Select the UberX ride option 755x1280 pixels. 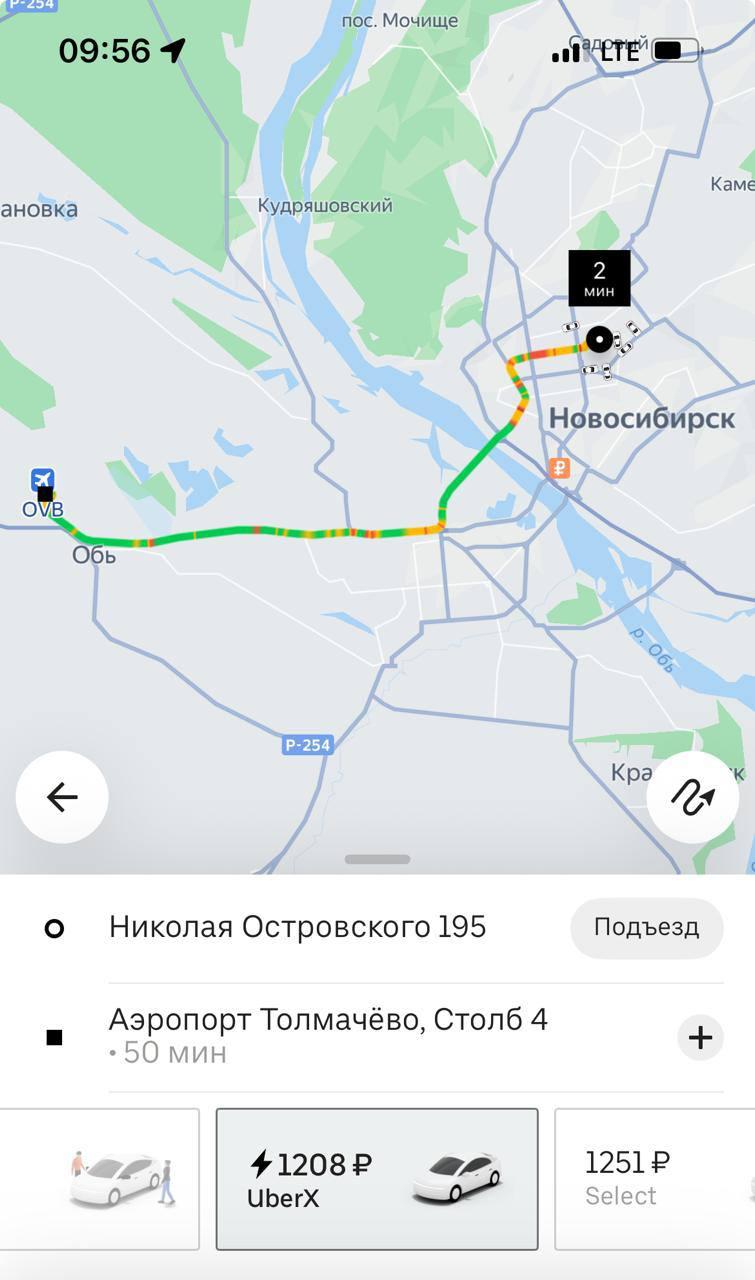pos(377,1180)
